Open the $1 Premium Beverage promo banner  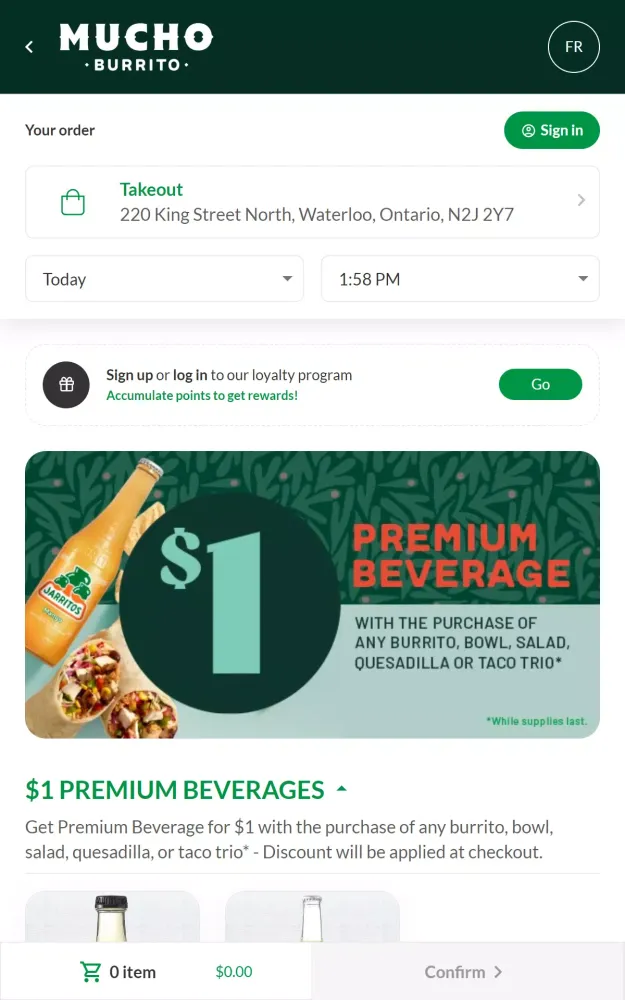pos(312,594)
